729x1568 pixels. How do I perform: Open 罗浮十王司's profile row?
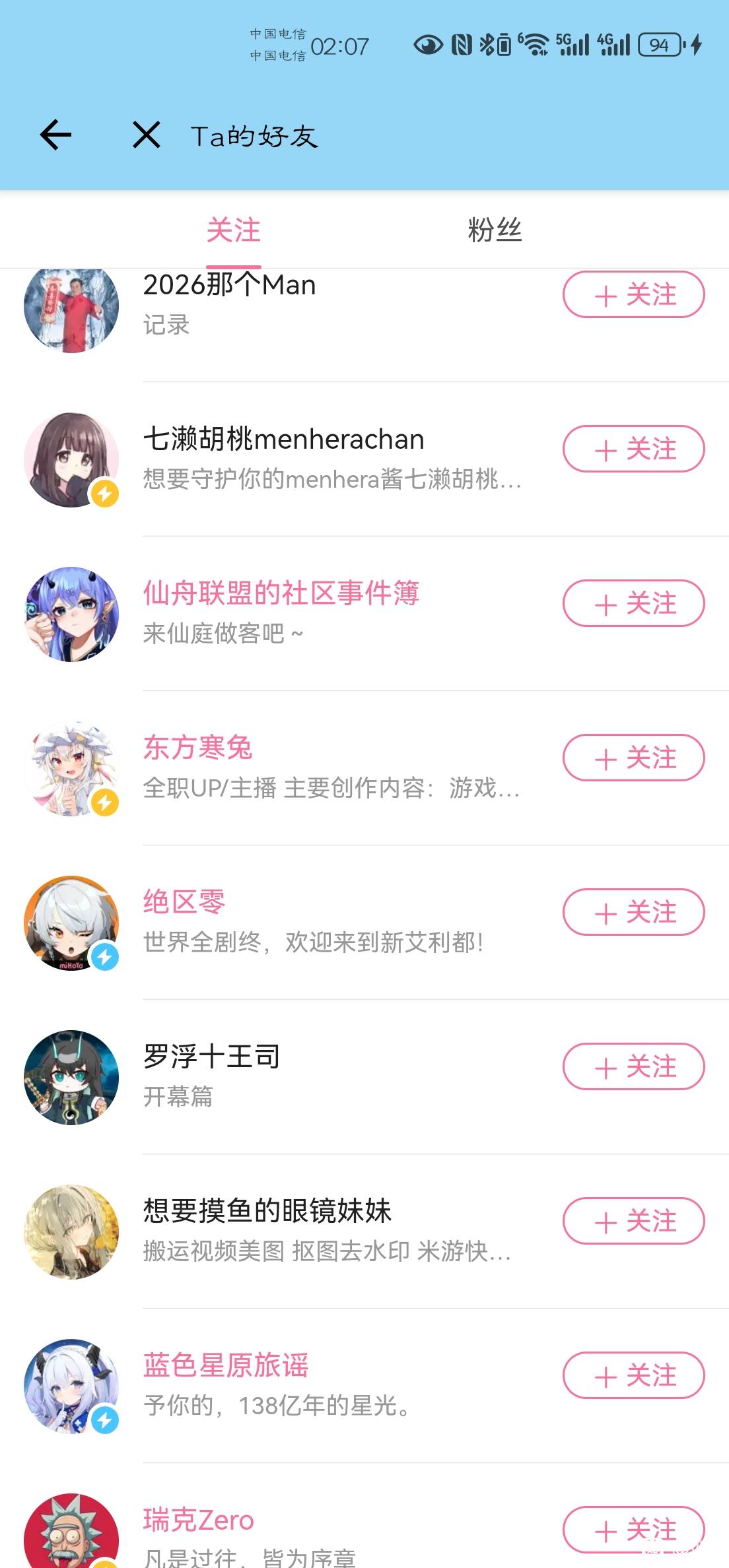tap(211, 1057)
